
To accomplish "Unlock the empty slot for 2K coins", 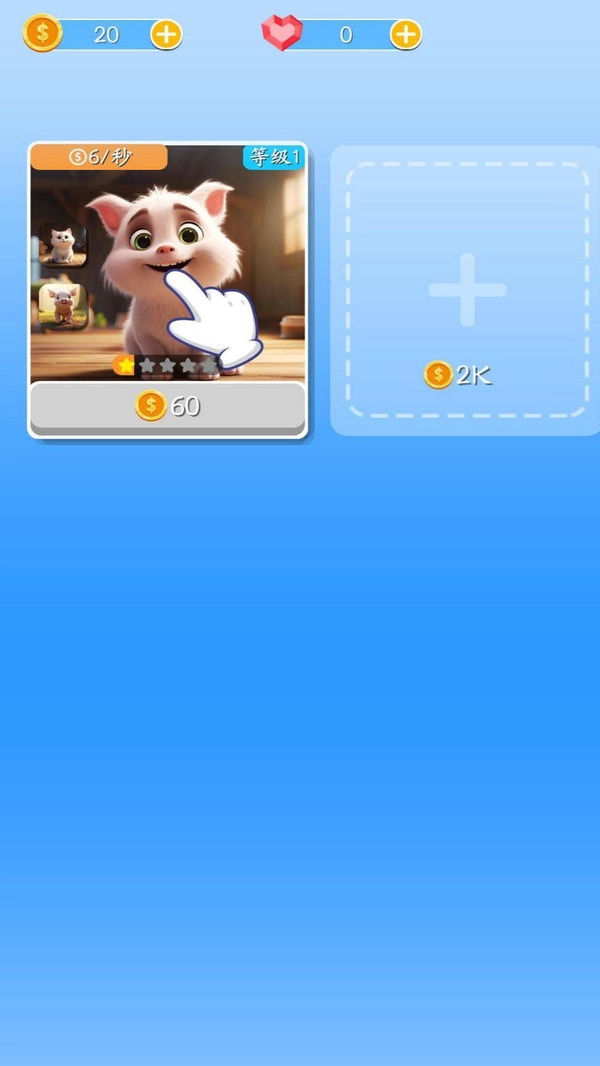I will click(467, 290).
